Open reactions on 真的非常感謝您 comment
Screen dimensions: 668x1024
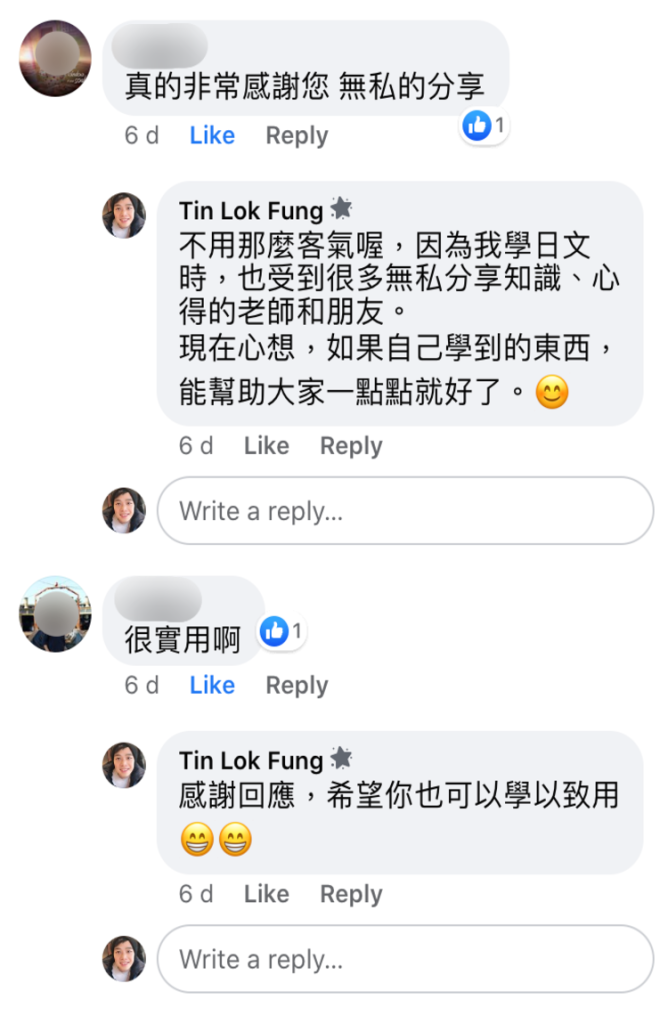[x=484, y=126]
